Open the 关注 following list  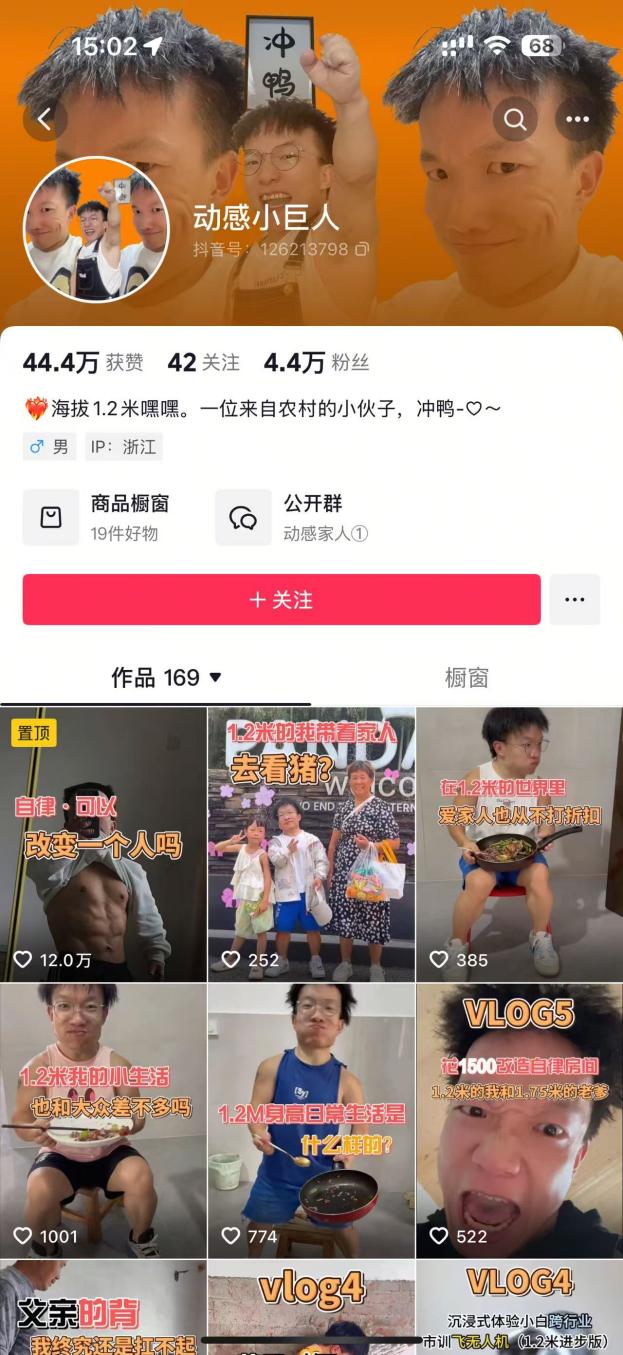(x=204, y=362)
